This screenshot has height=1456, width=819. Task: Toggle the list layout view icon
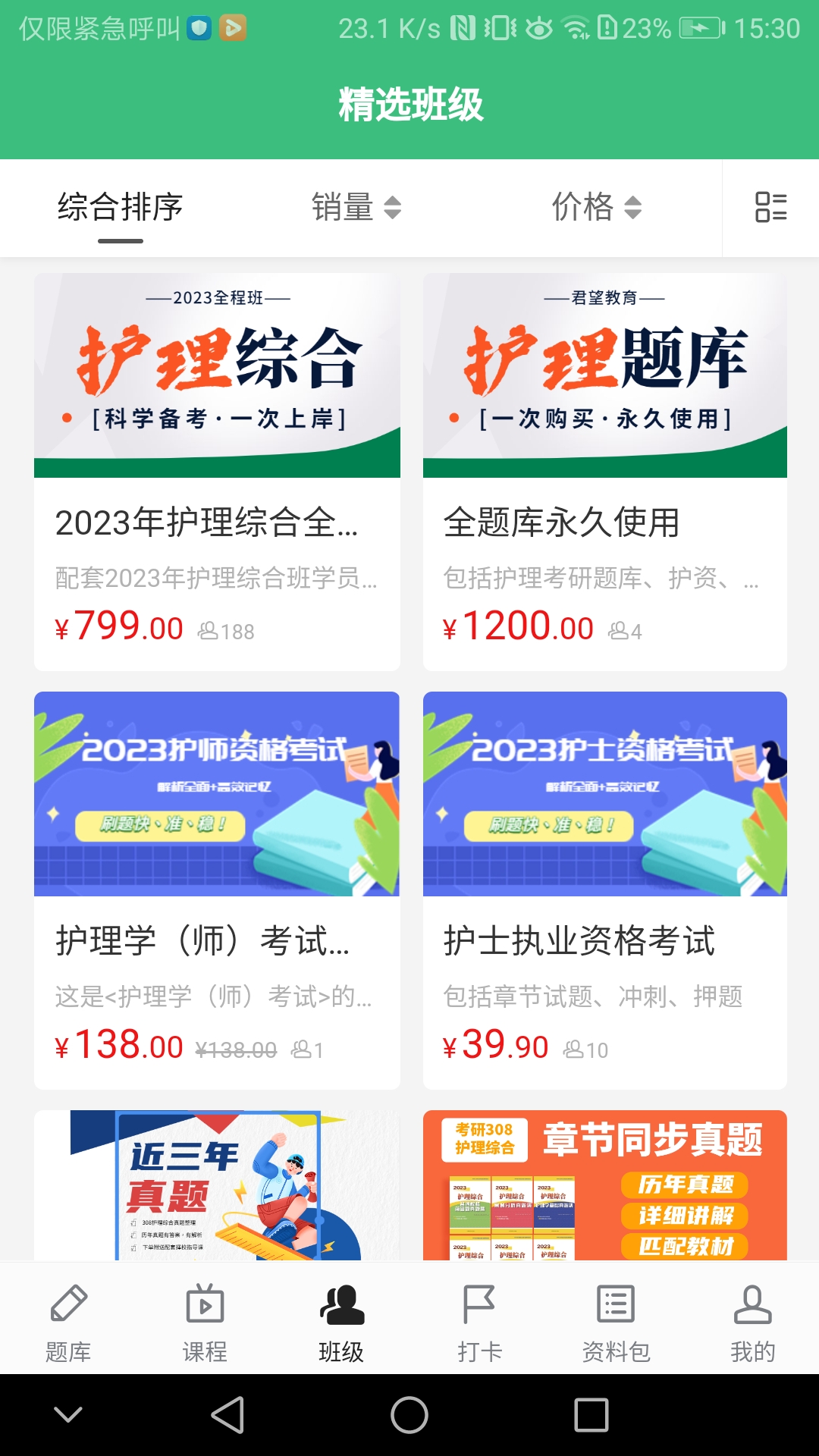point(771,208)
